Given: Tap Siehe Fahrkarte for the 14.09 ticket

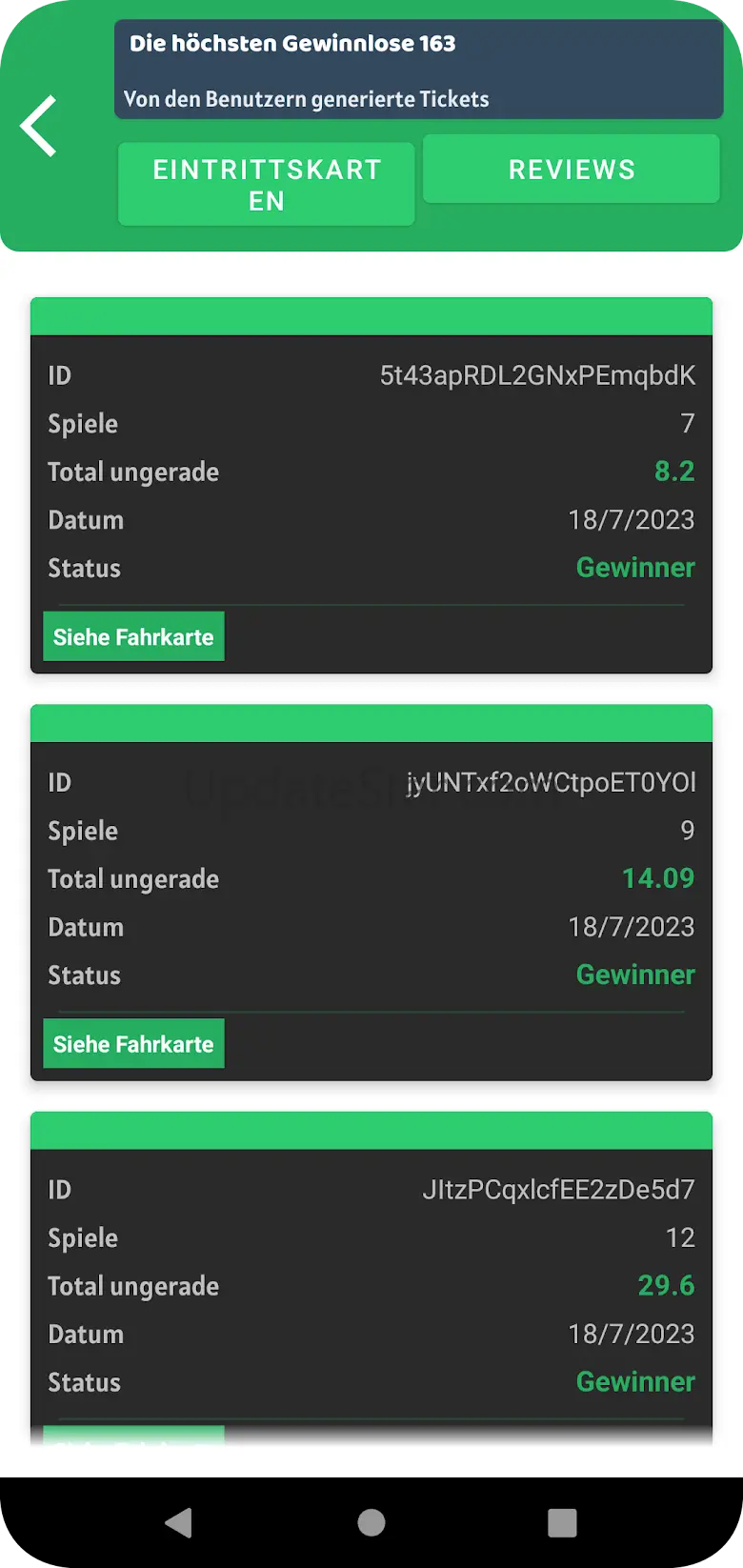Looking at the screenshot, I should (133, 1043).
